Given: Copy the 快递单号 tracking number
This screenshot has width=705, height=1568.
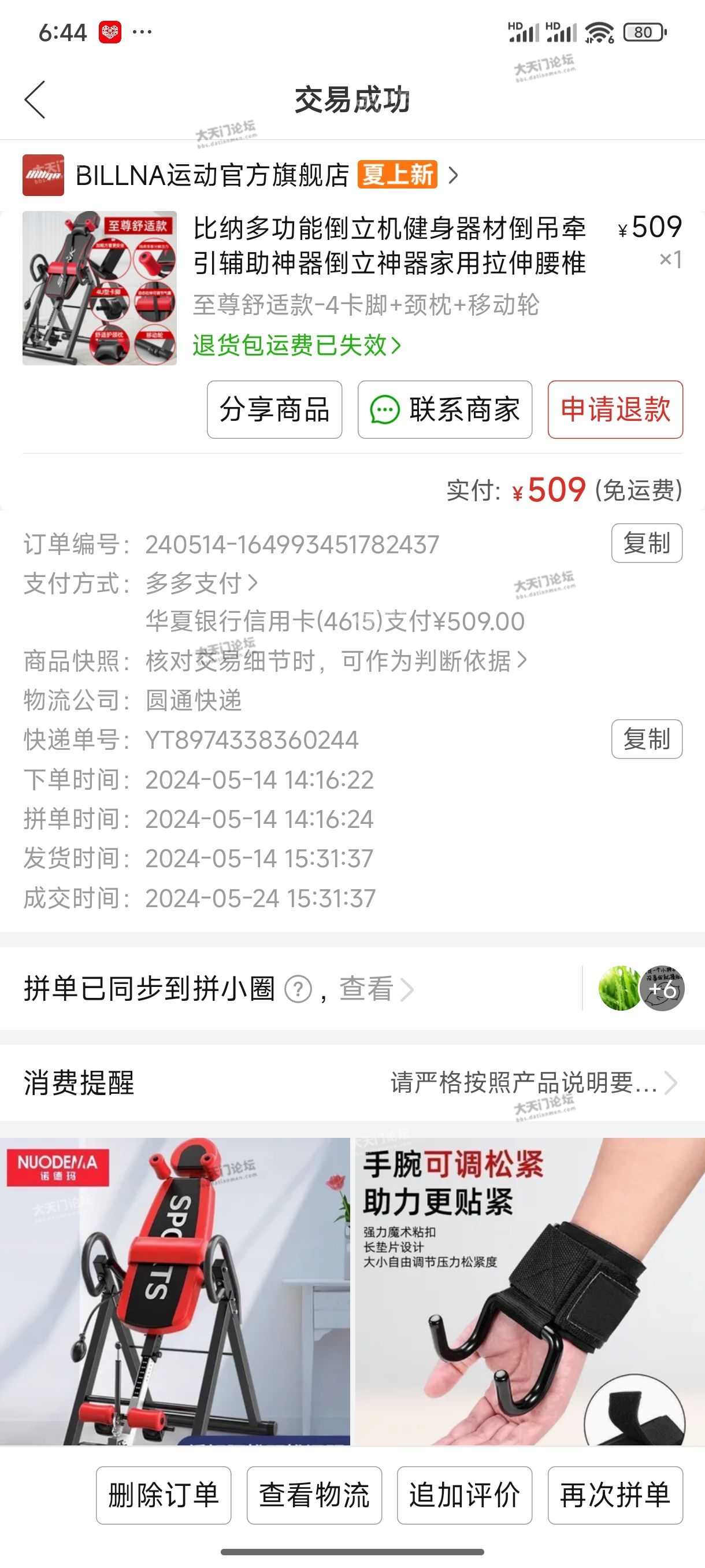Looking at the screenshot, I should [647, 739].
